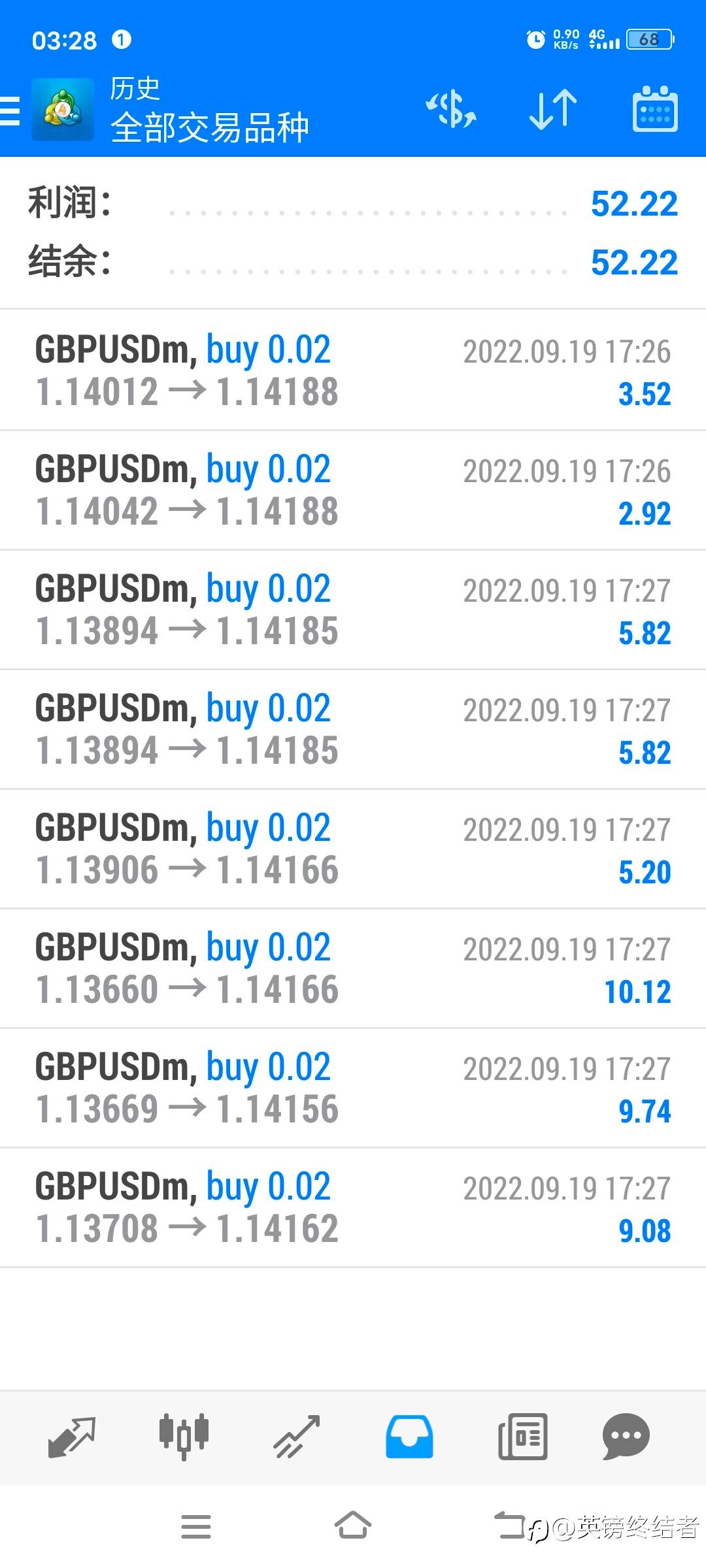Open the system recent apps menu
The width and height of the screenshot is (706, 1568).
(196, 1527)
